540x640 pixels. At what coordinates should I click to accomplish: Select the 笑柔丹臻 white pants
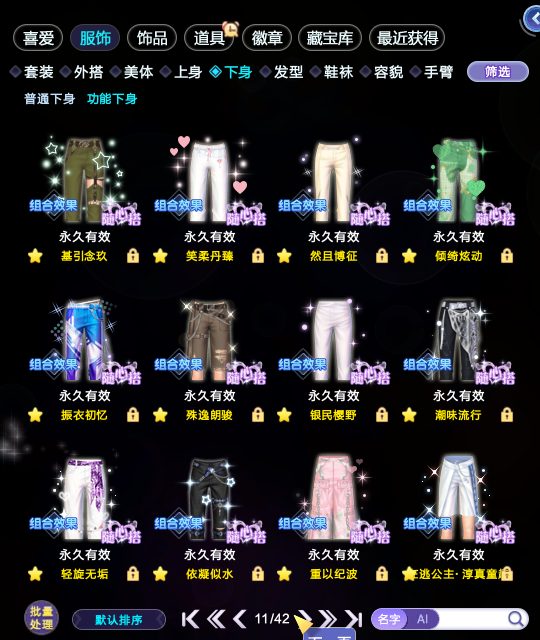209,182
